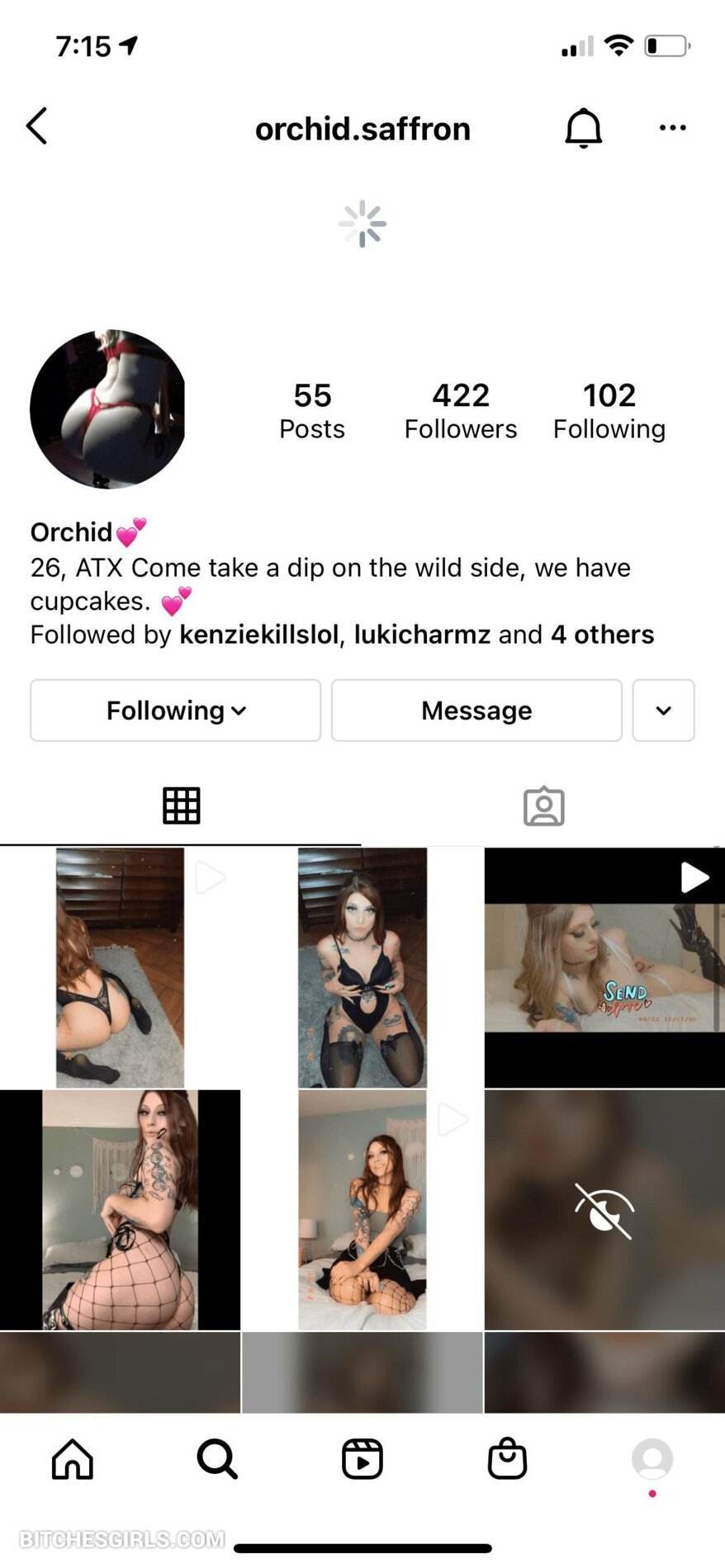Open the three-dot overflow menu

tap(672, 128)
